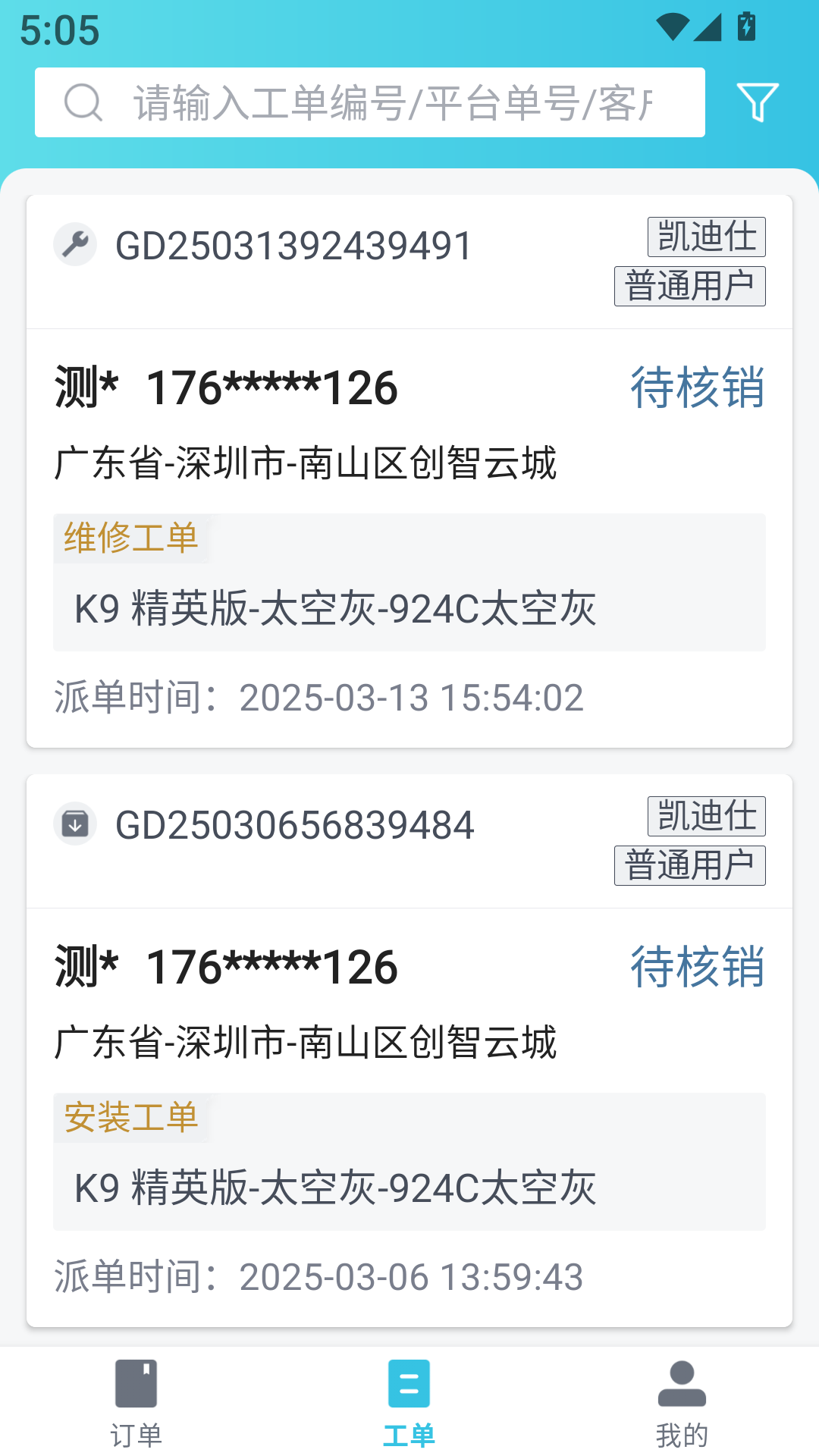Toggle the 维修工单 label on the first card
Image resolution: width=819 pixels, height=1456 pixels.
click(130, 541)
